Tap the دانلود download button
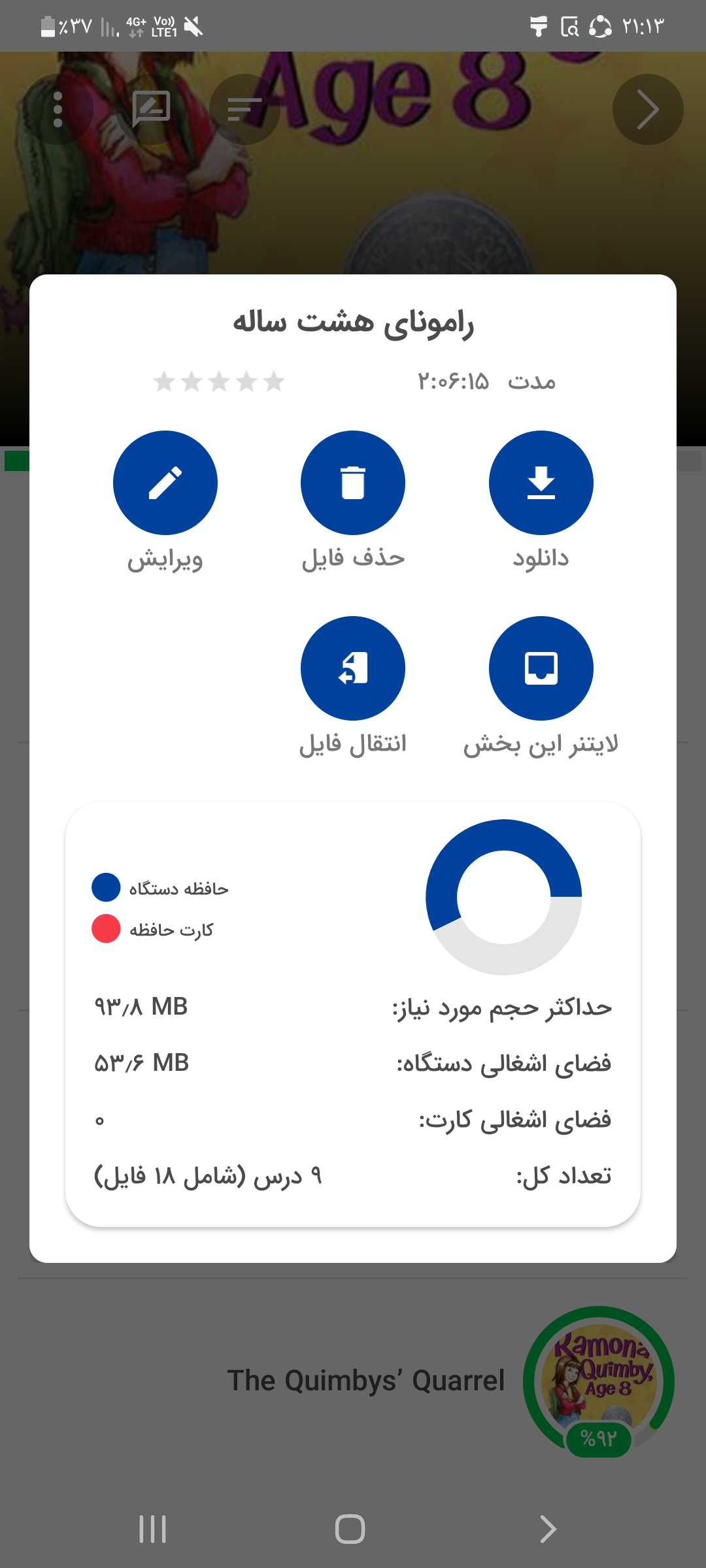The width and height of the screenshot is (706, 1568). tap(541, 483)
